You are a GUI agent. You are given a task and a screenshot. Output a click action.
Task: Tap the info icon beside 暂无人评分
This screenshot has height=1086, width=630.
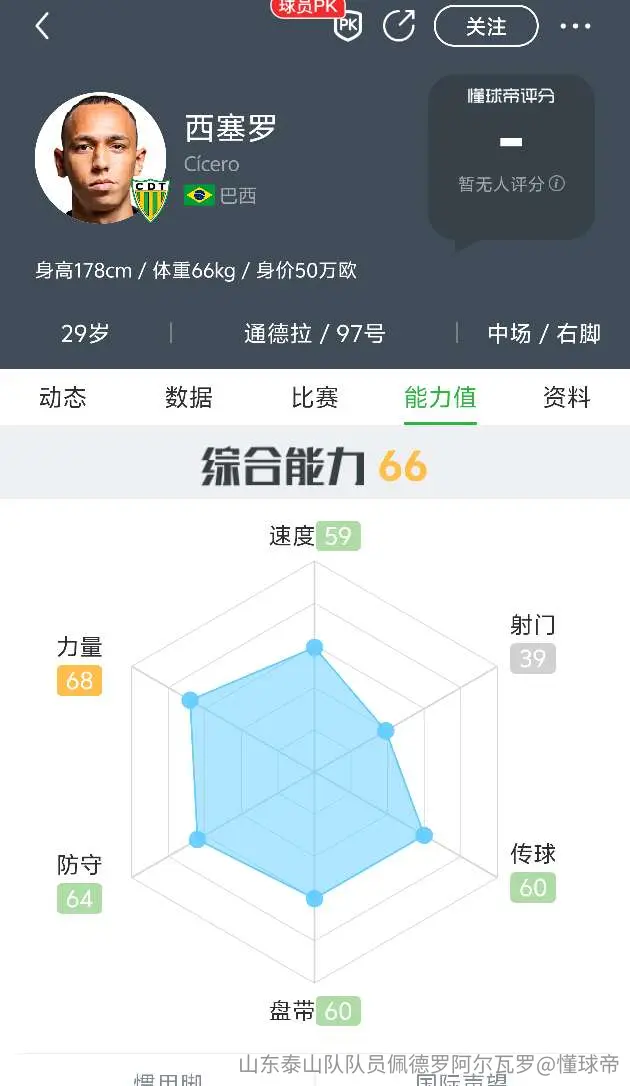557,184
